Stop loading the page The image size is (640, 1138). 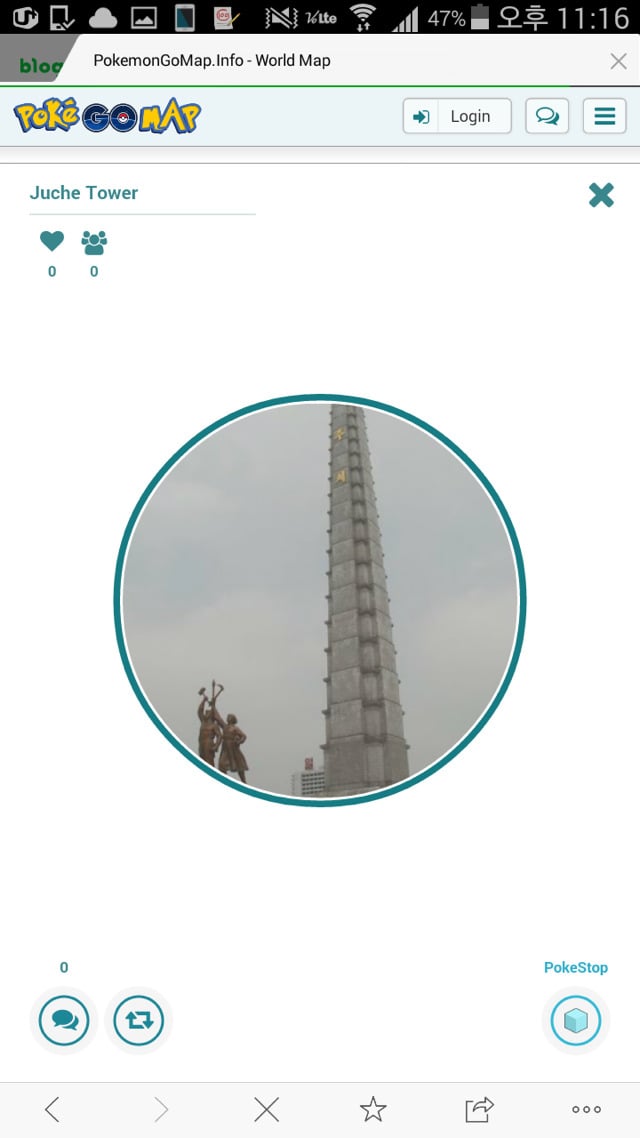(266, 1109)
